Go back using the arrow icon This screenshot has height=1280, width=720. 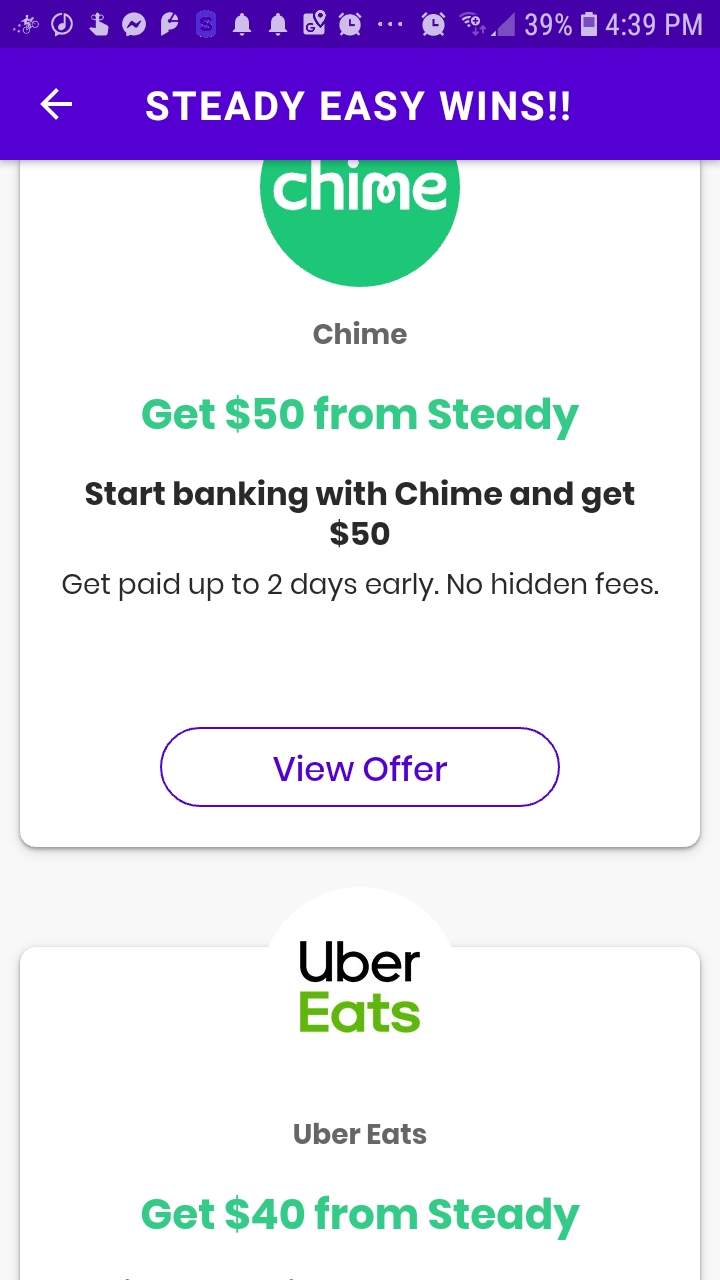point(57,104)
